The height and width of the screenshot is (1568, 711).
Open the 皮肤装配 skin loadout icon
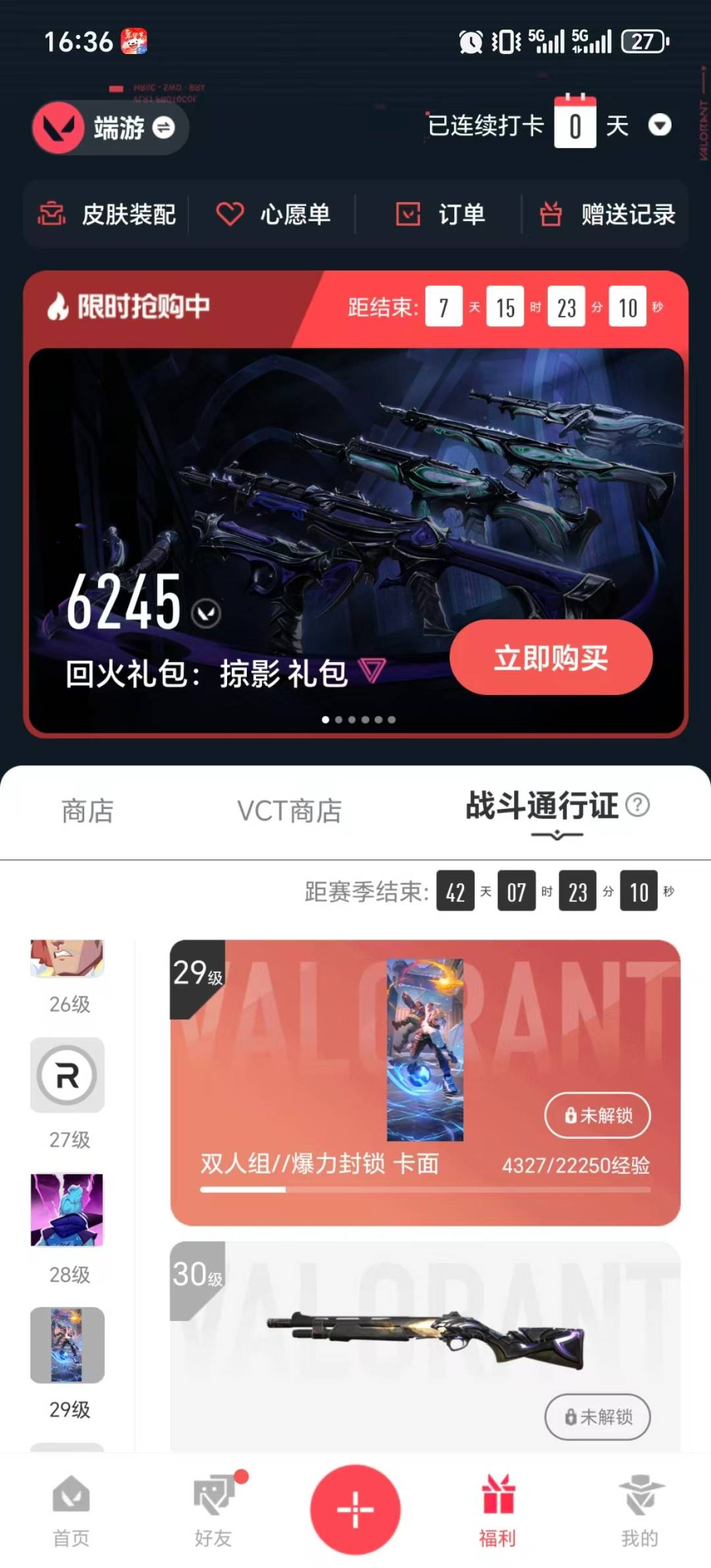click(x=53, y=215)
